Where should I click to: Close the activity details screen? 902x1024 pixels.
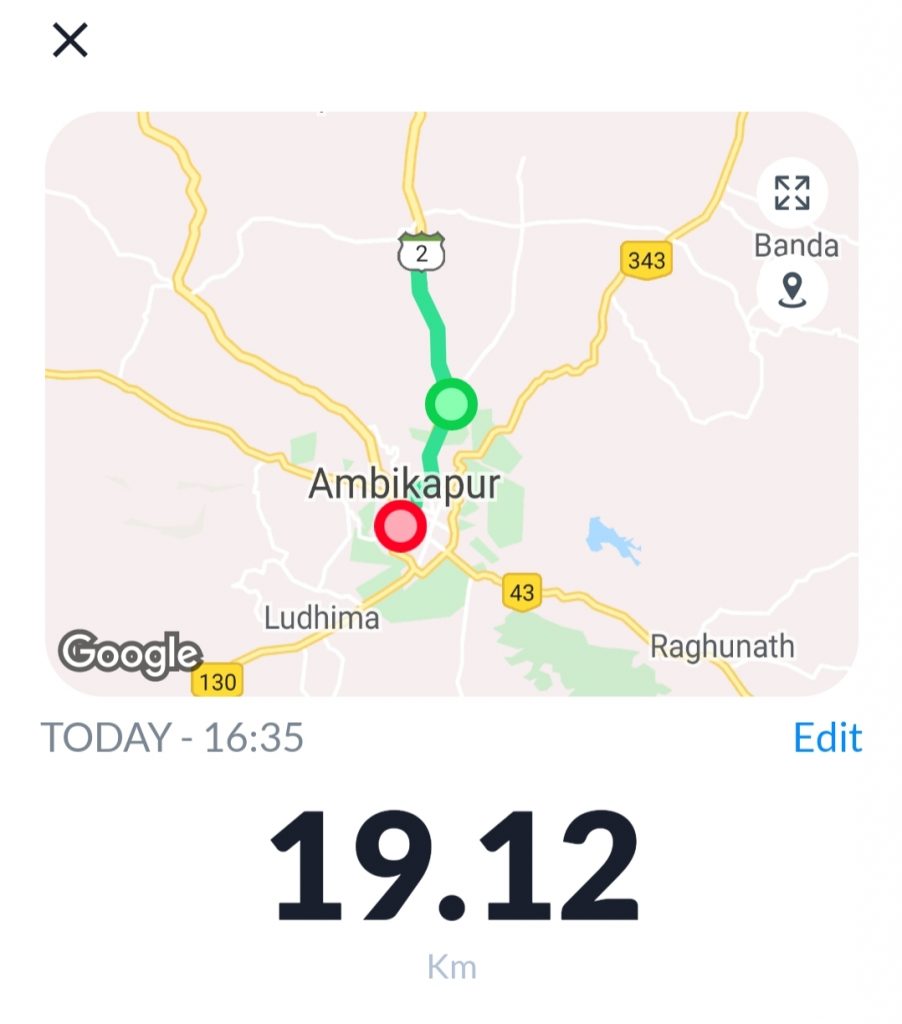click(70, 41)
